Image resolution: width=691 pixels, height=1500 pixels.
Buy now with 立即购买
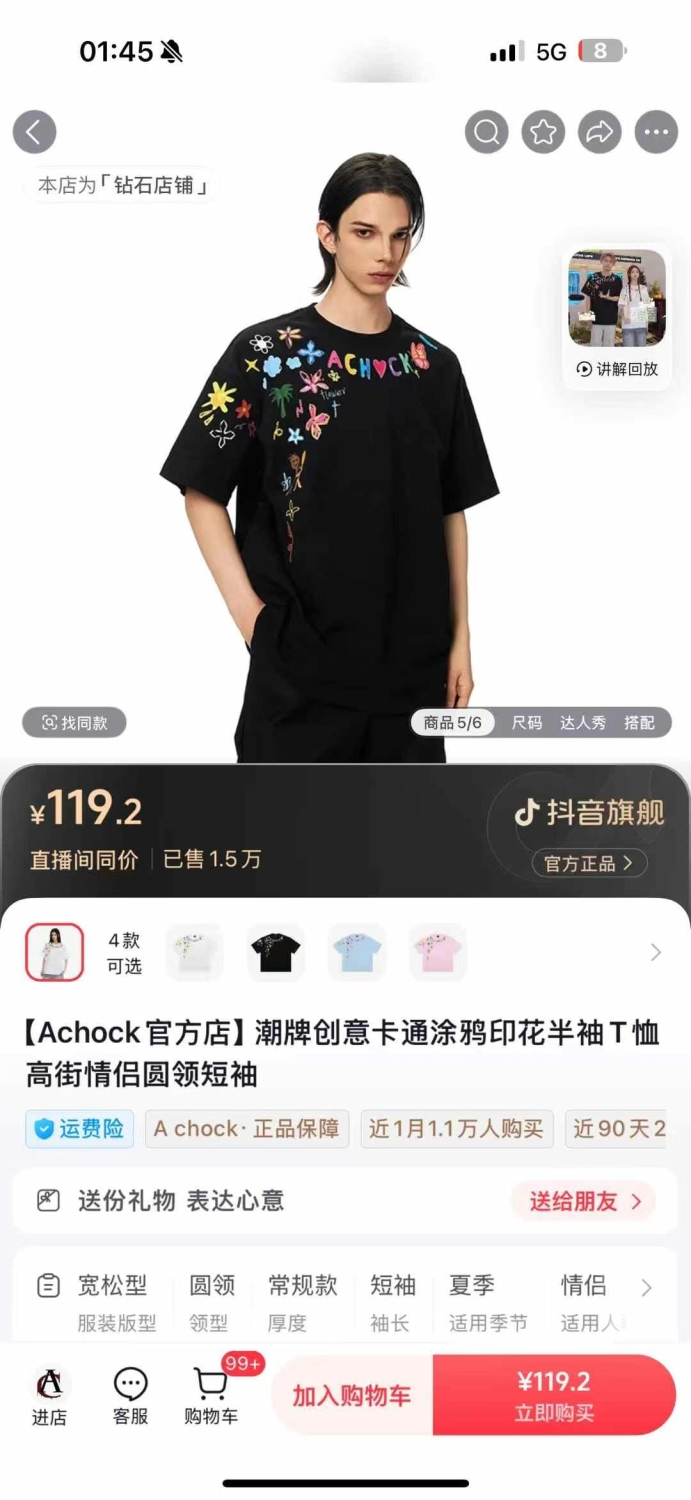click(555, 1395)
